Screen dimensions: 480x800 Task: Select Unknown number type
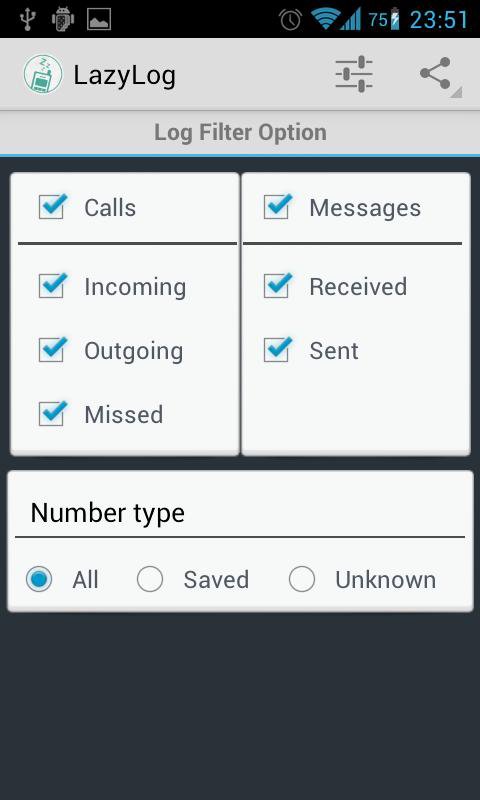pos(301,580)
